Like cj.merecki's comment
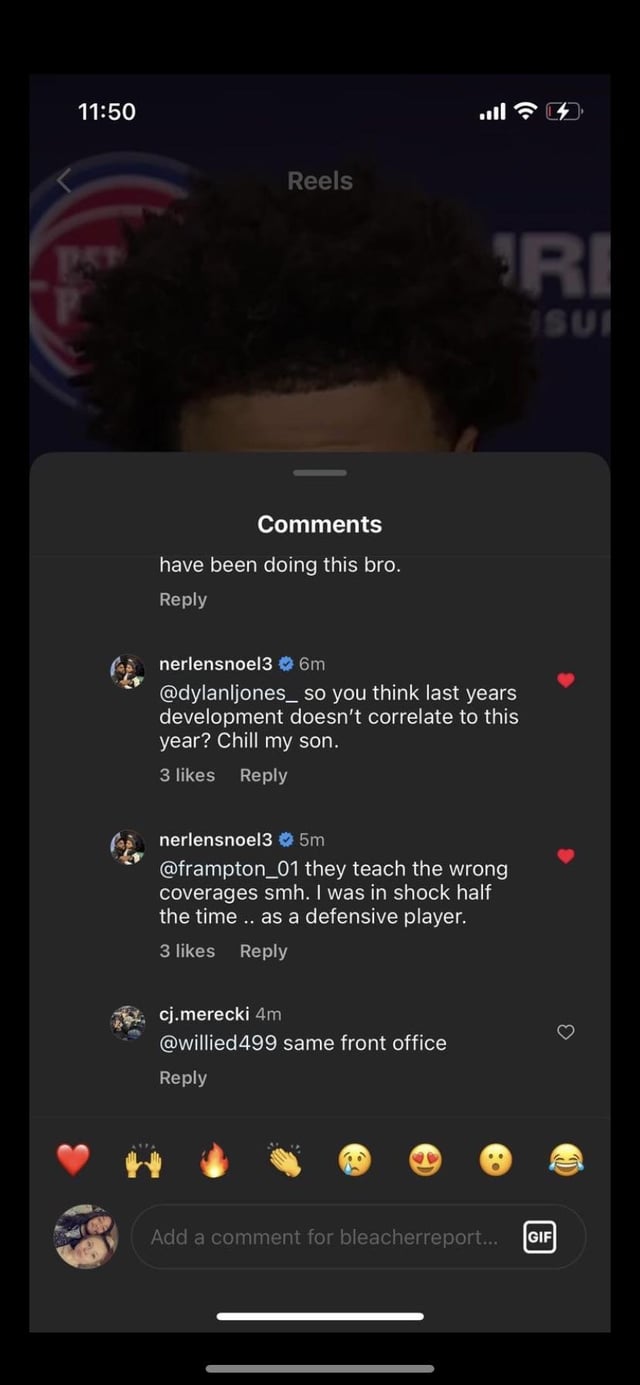The image size is (640, 1385). pyautogui.click(x=565, y=1032)
